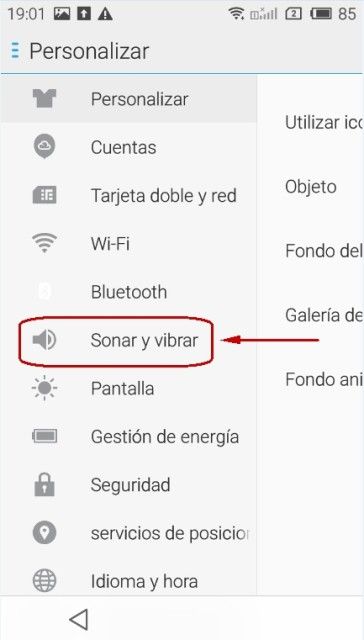
Task: Open the Fondo ani option
Action: tap(311, 379)
